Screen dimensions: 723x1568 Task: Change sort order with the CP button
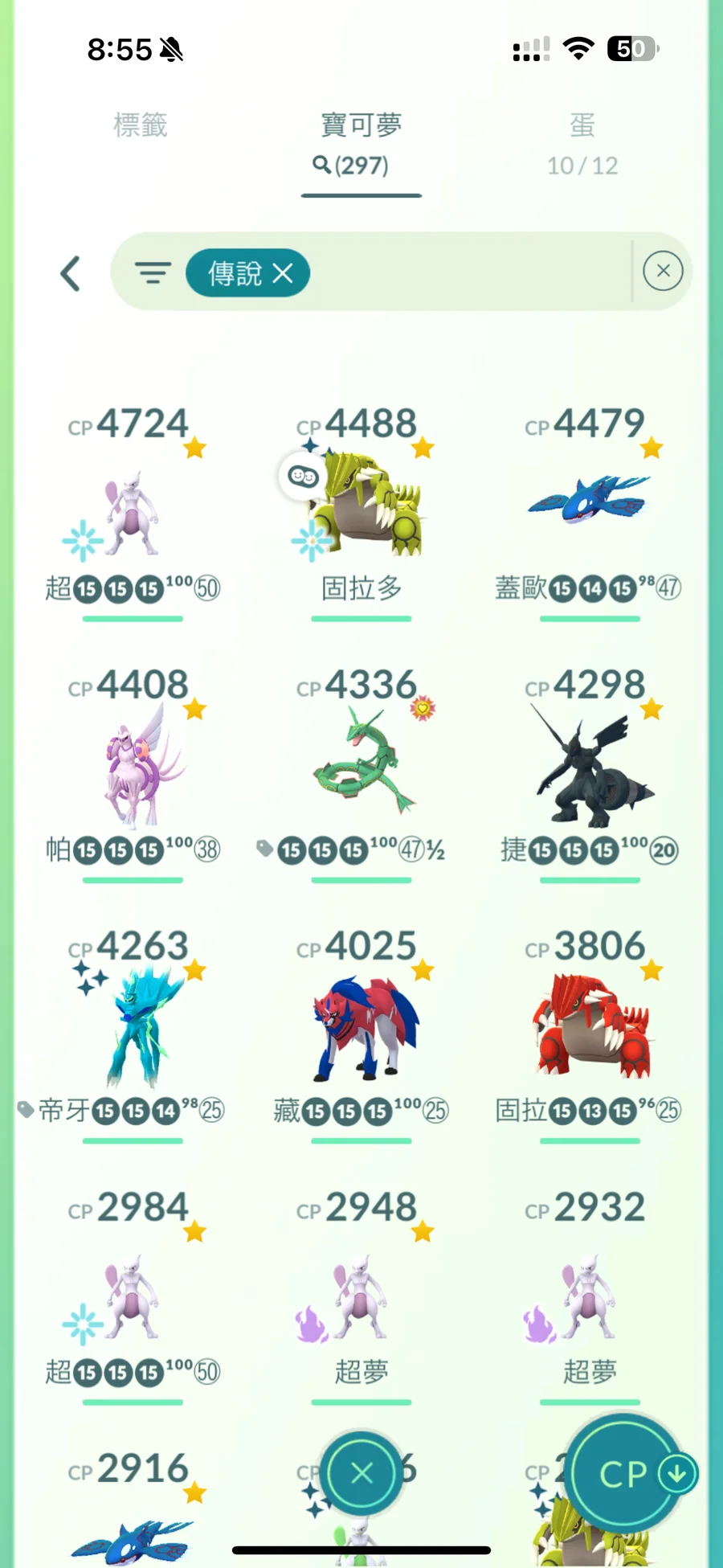coord(625,1473)
